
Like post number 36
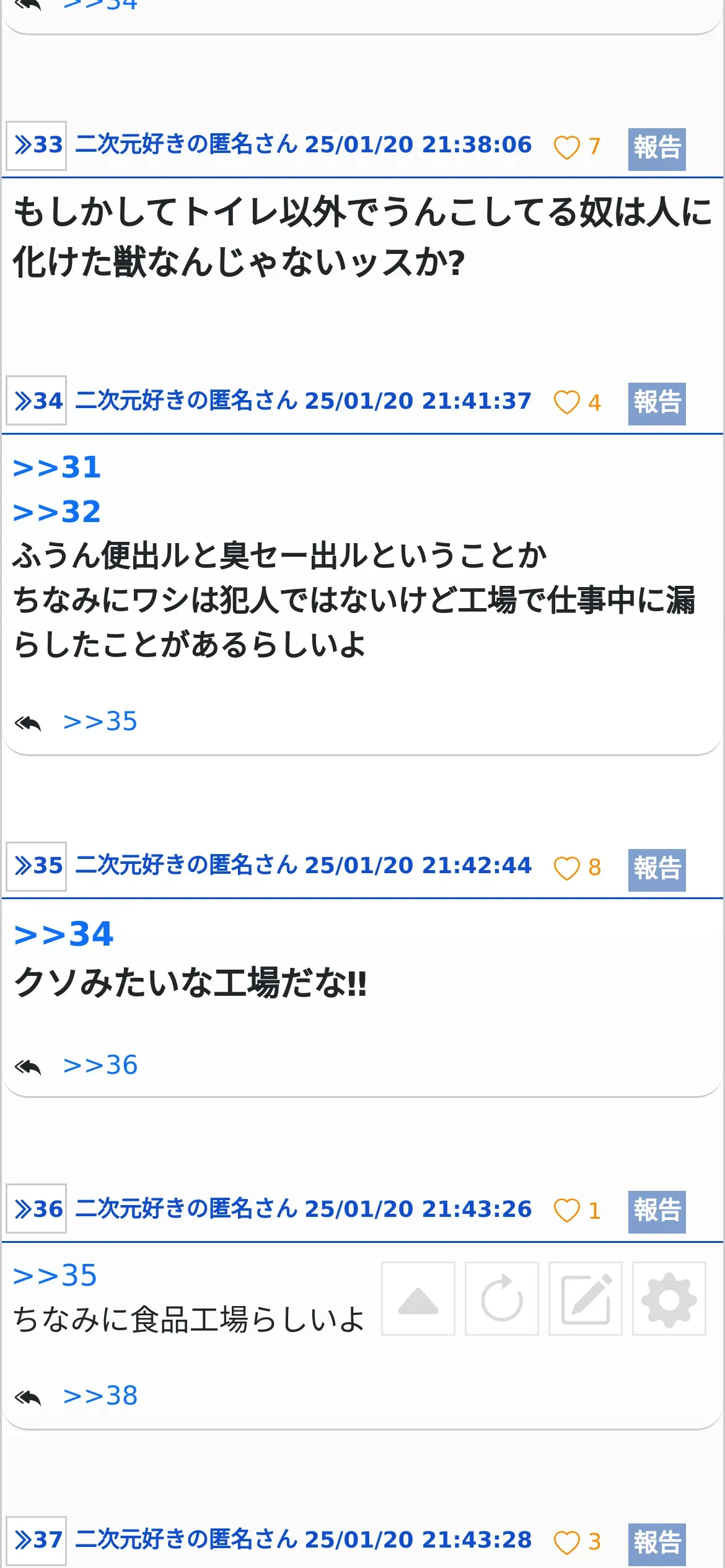click(566, 1210)
